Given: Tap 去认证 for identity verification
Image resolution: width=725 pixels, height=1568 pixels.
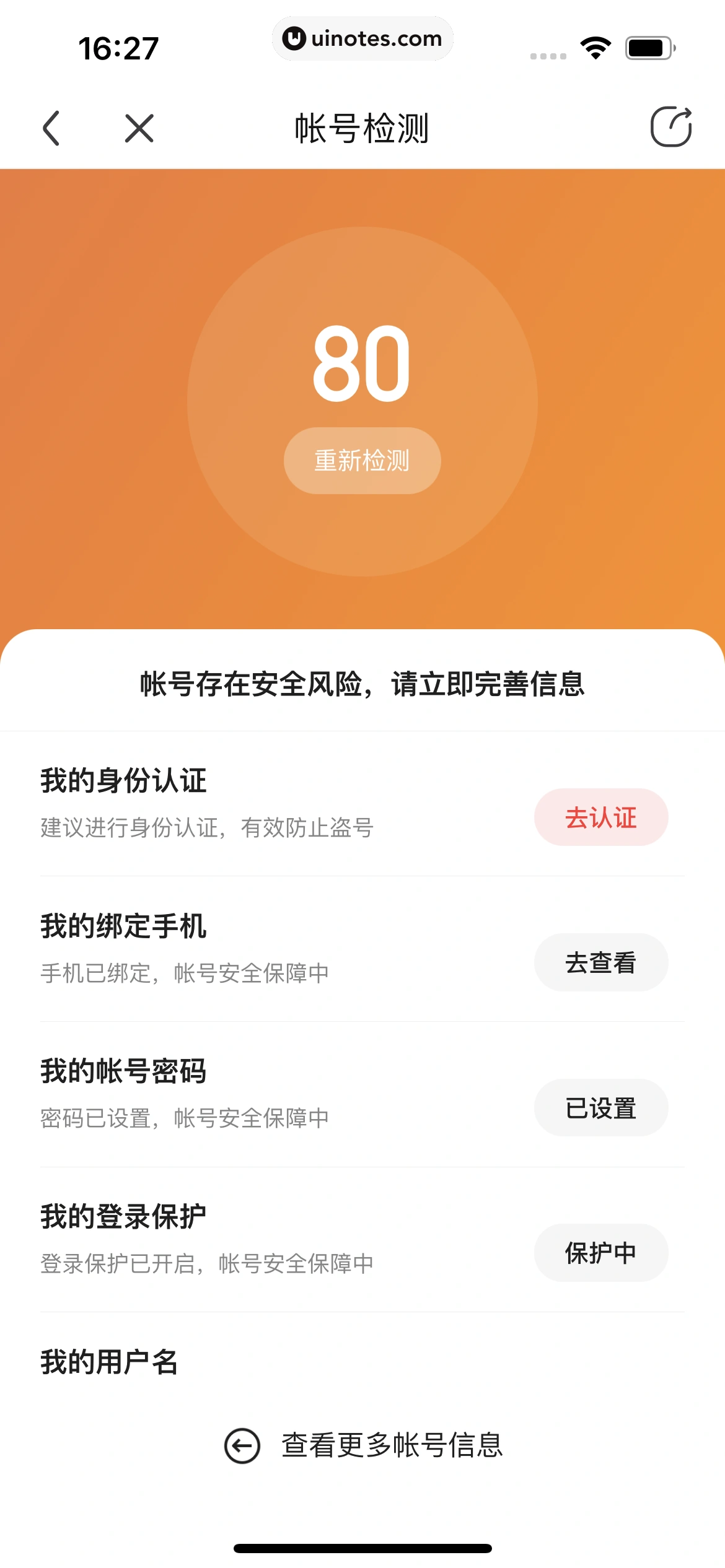Looking at the screenshot, I should point(600,817).
